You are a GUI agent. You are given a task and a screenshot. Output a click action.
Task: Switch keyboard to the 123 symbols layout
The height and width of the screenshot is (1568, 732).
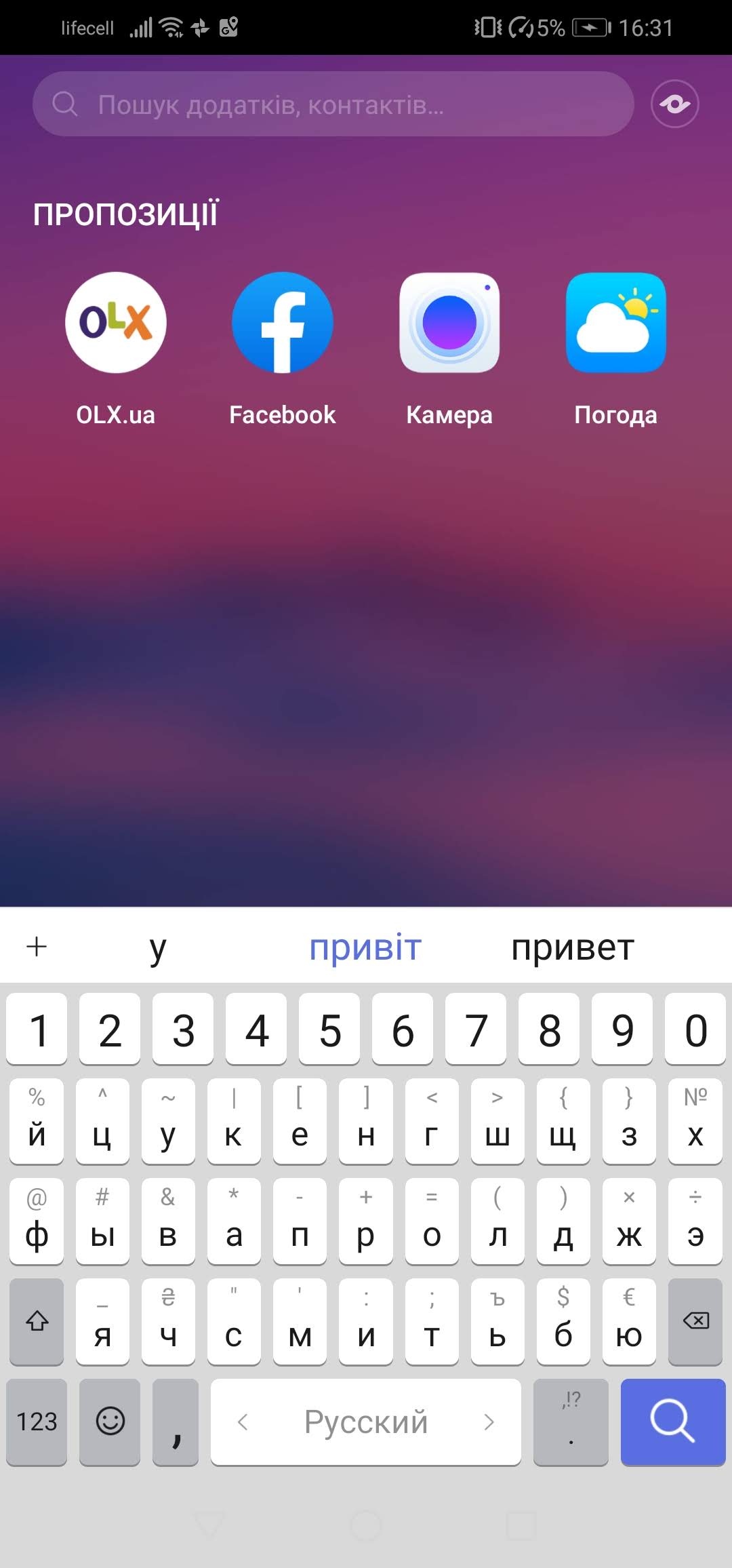(x=37, y=1422)
